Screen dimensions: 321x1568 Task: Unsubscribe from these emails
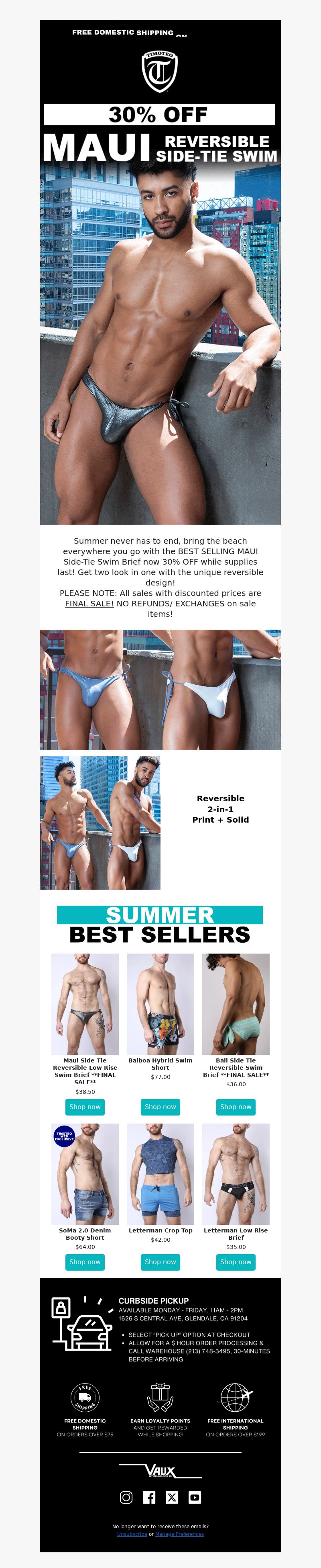tap(132, 1534)
